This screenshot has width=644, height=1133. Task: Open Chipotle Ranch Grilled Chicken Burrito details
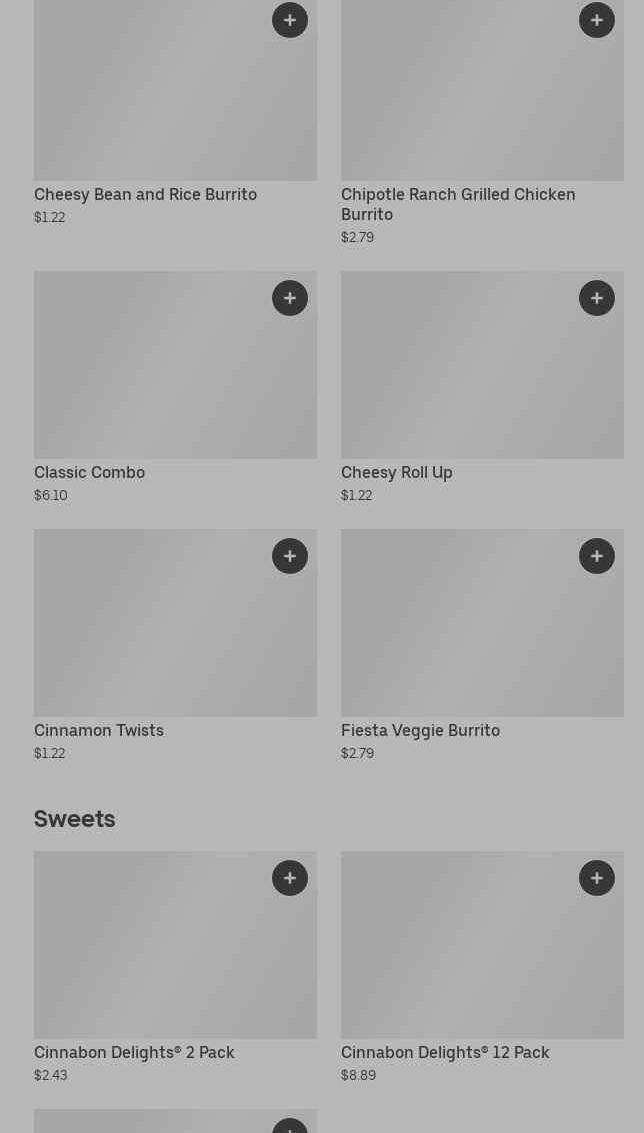click(482, 123)
